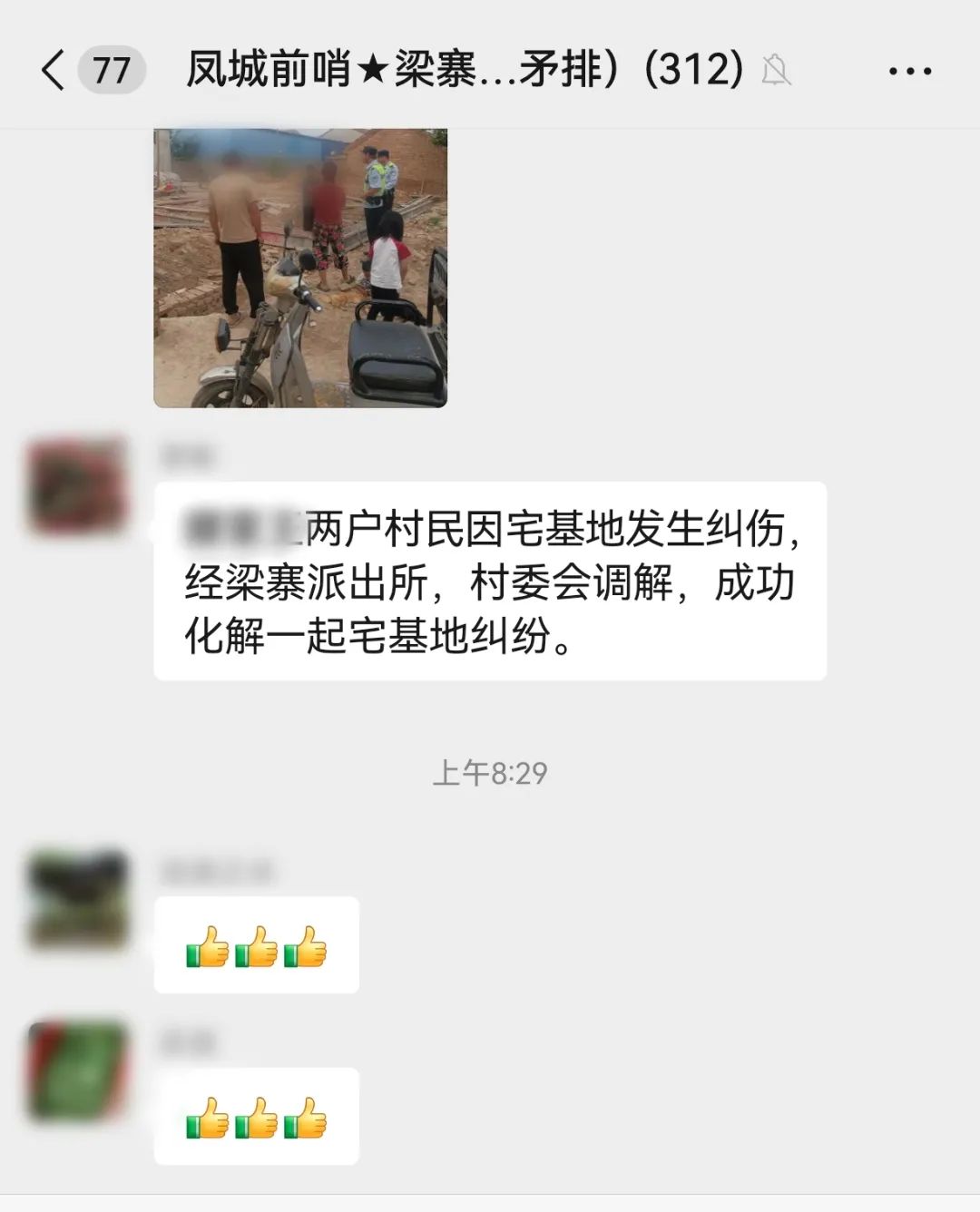Tap the avatar beside the 宅基地 message
The image size is (980, 1212).
77,486
